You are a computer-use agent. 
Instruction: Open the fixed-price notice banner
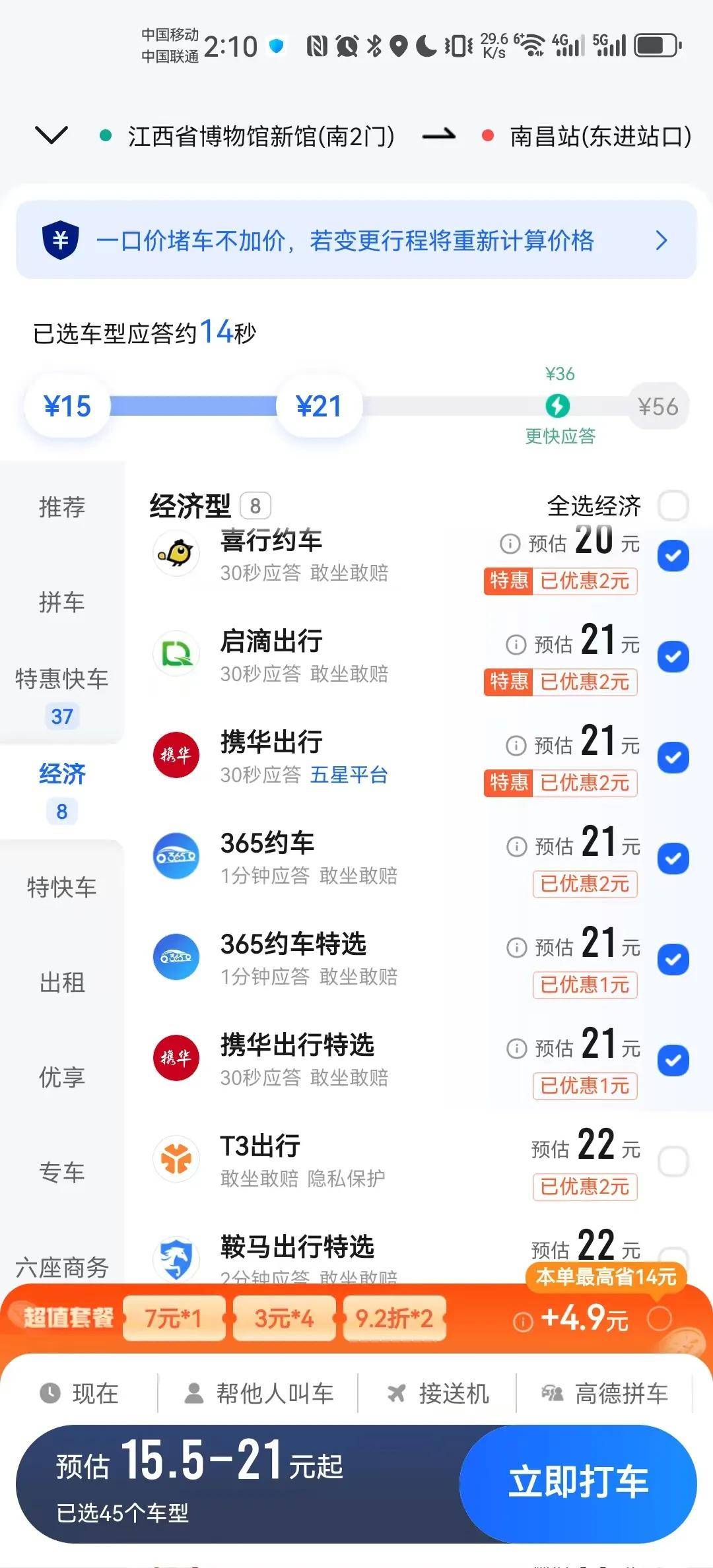pos(356,240)
